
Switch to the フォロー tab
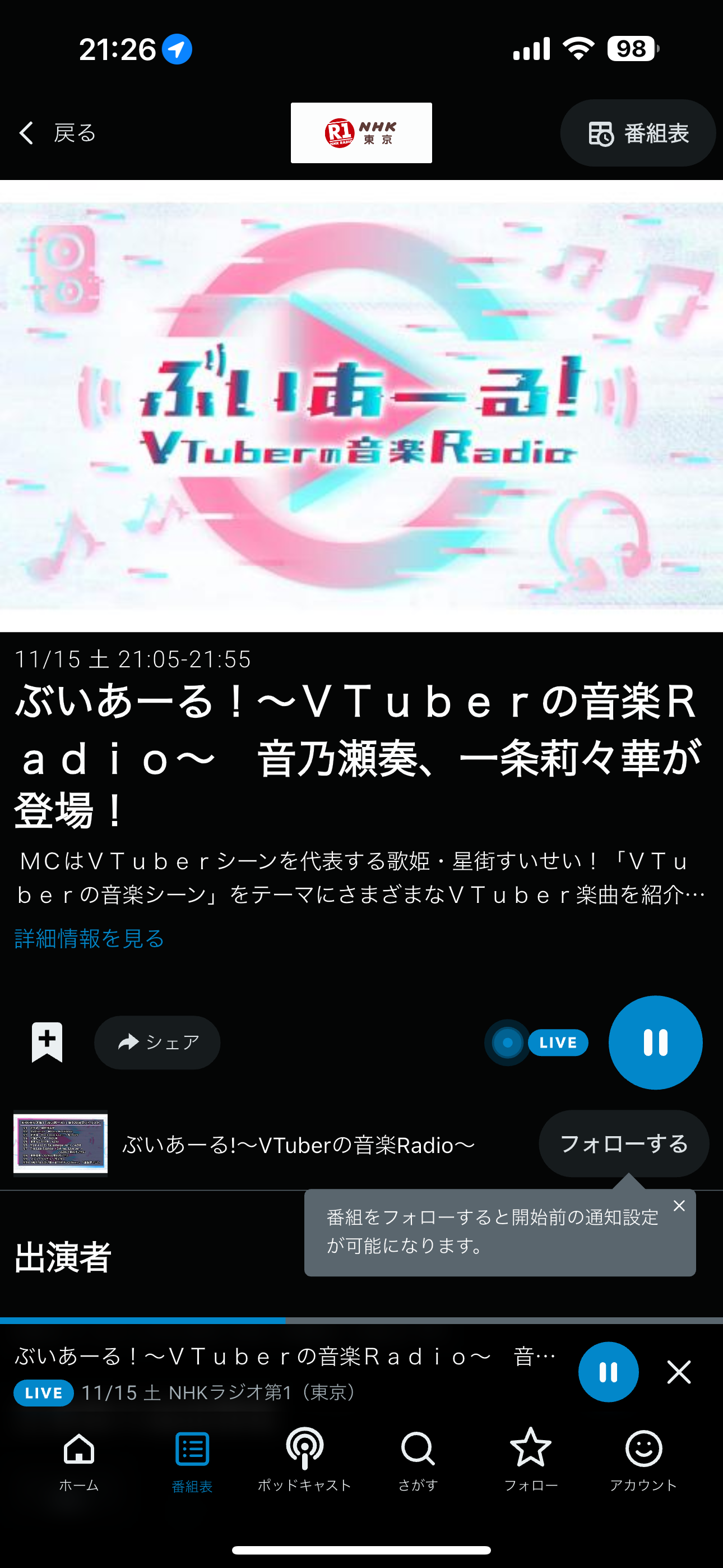point(531,1459)
